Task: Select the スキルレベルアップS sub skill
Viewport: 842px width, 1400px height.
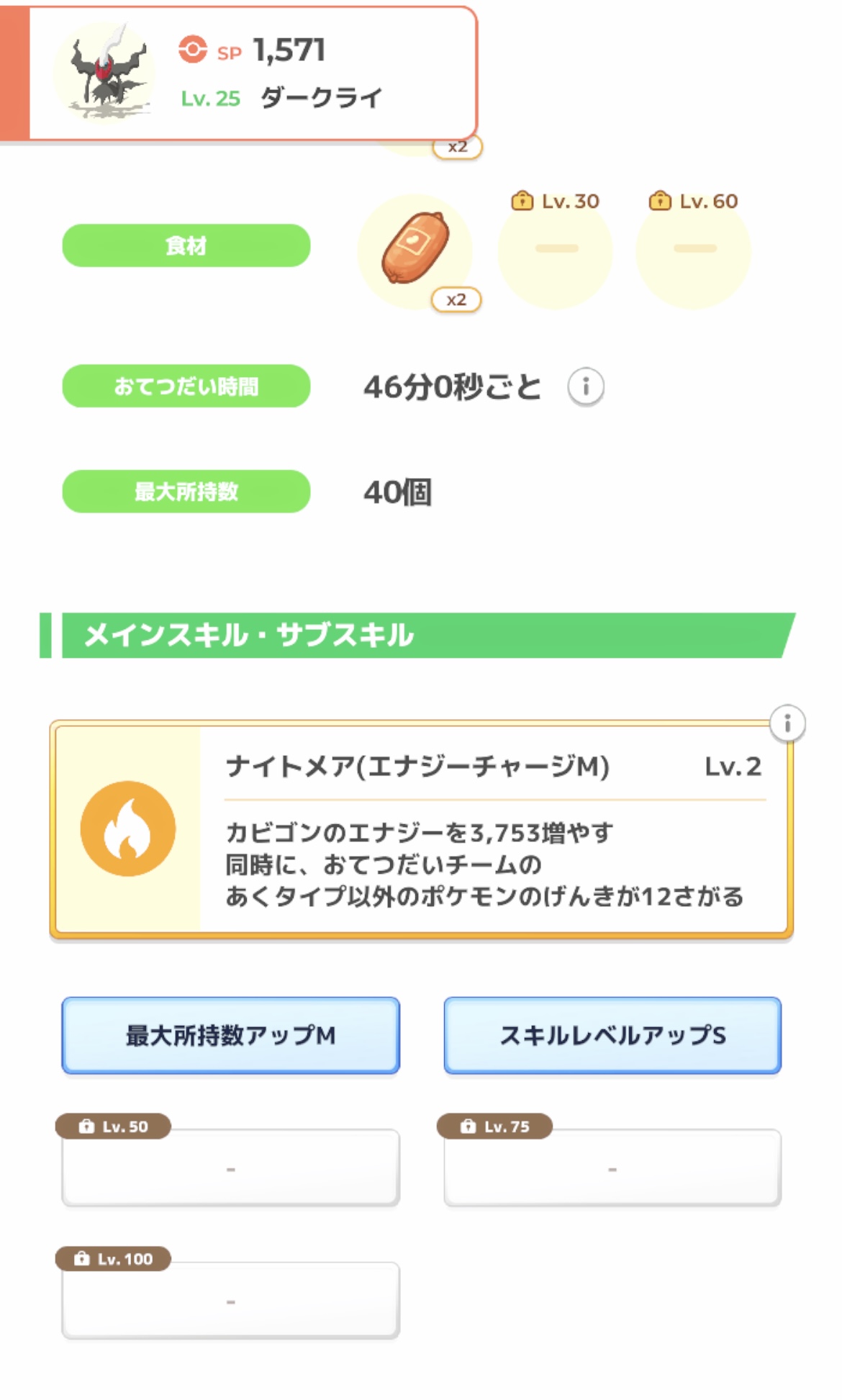Action: click(612, 1035)
